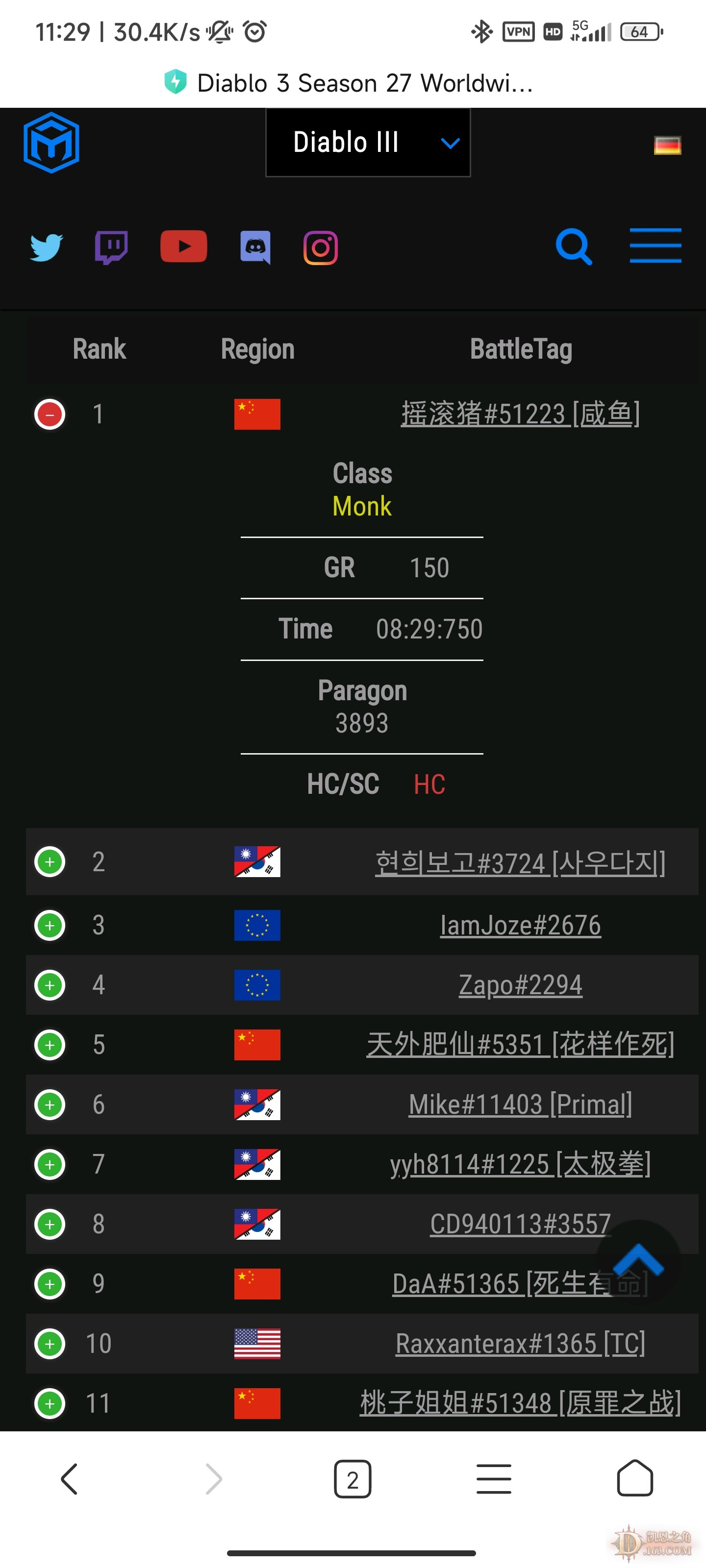
Task: Go back to the previous page
Action: tap(70, 1479)
